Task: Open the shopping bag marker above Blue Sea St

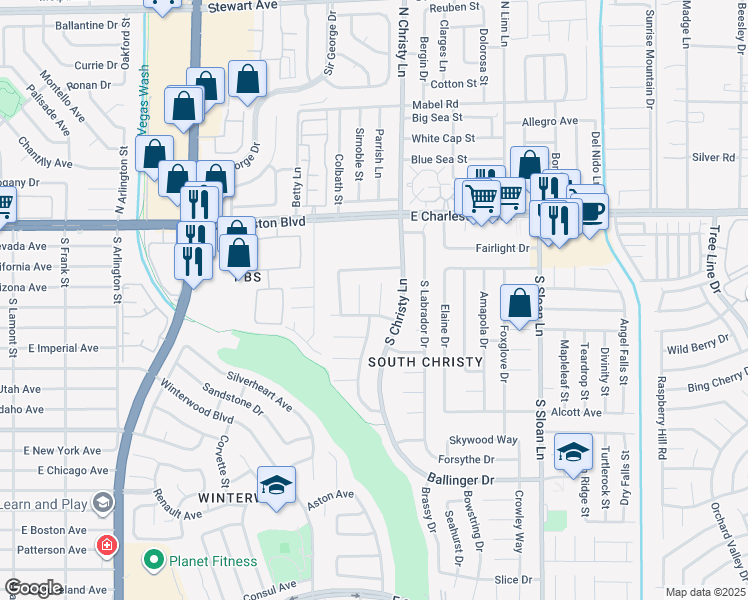Action: pyautogui.click(x=529, y=165)
